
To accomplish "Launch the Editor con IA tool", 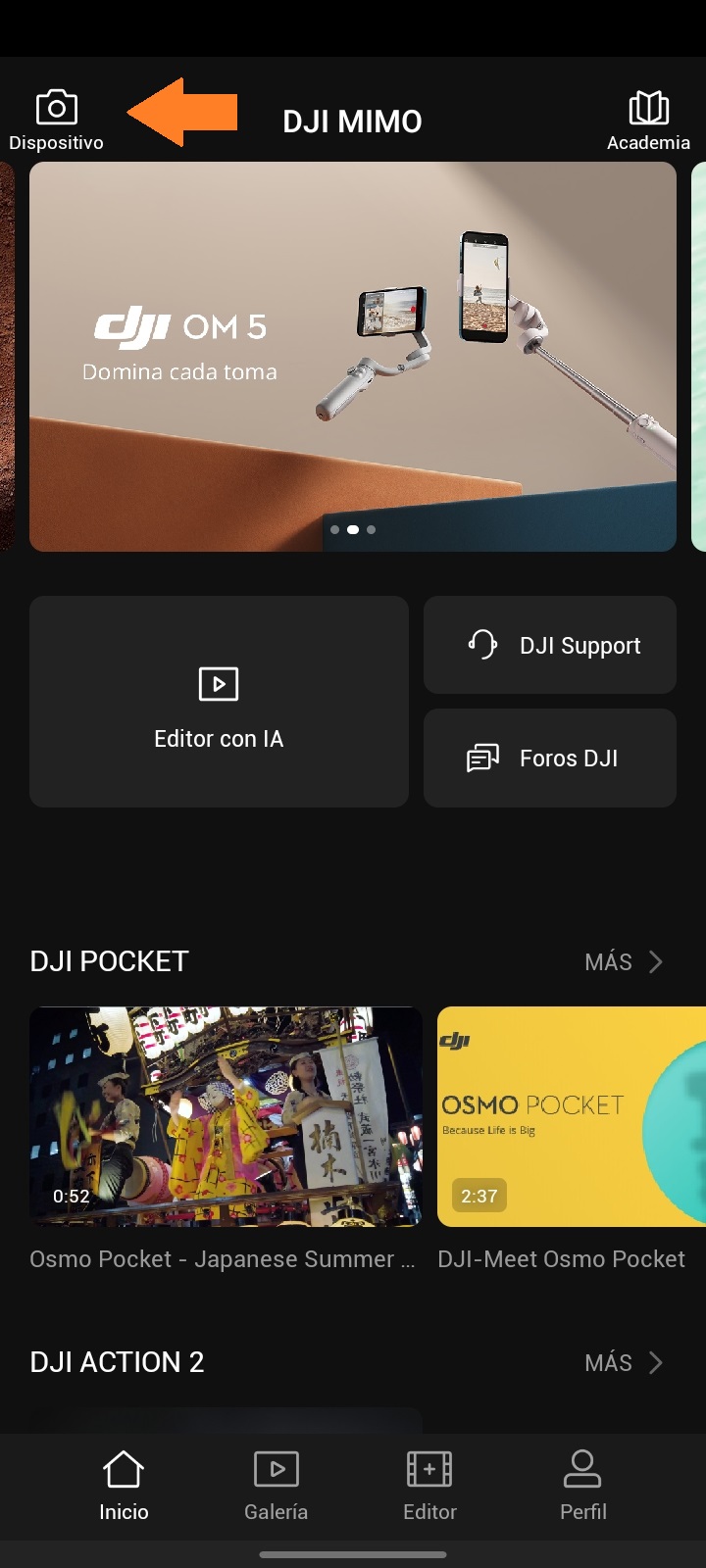I will click(219, 702).
